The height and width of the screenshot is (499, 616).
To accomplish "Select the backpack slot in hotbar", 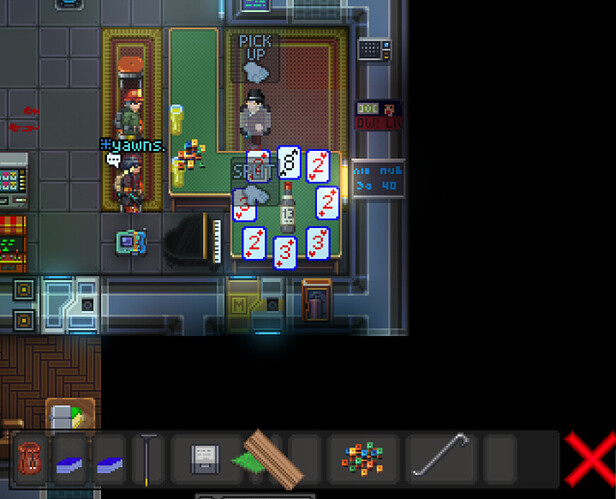I will tap(30, 461).
